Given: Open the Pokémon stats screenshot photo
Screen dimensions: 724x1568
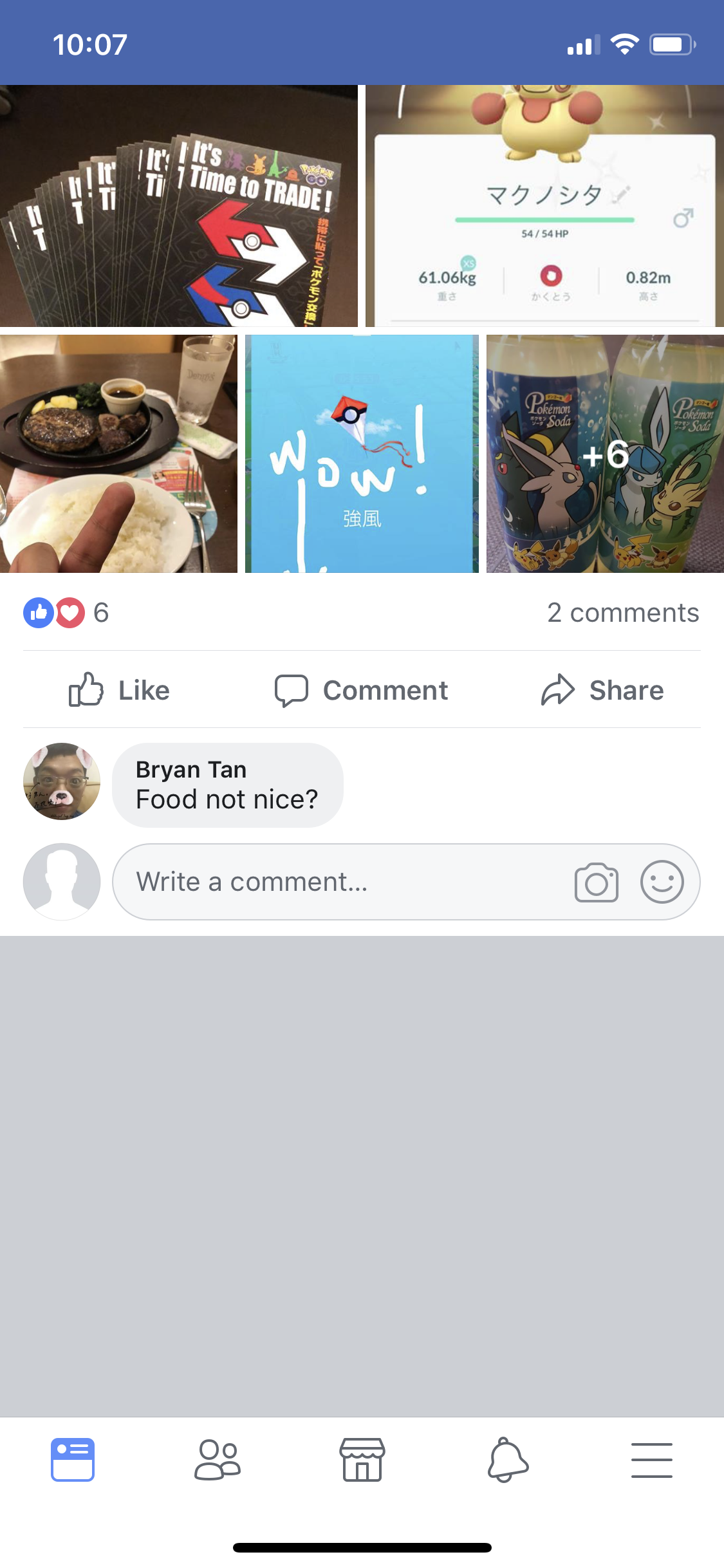Looking at the screenshot, I should [x=545, y=206].
